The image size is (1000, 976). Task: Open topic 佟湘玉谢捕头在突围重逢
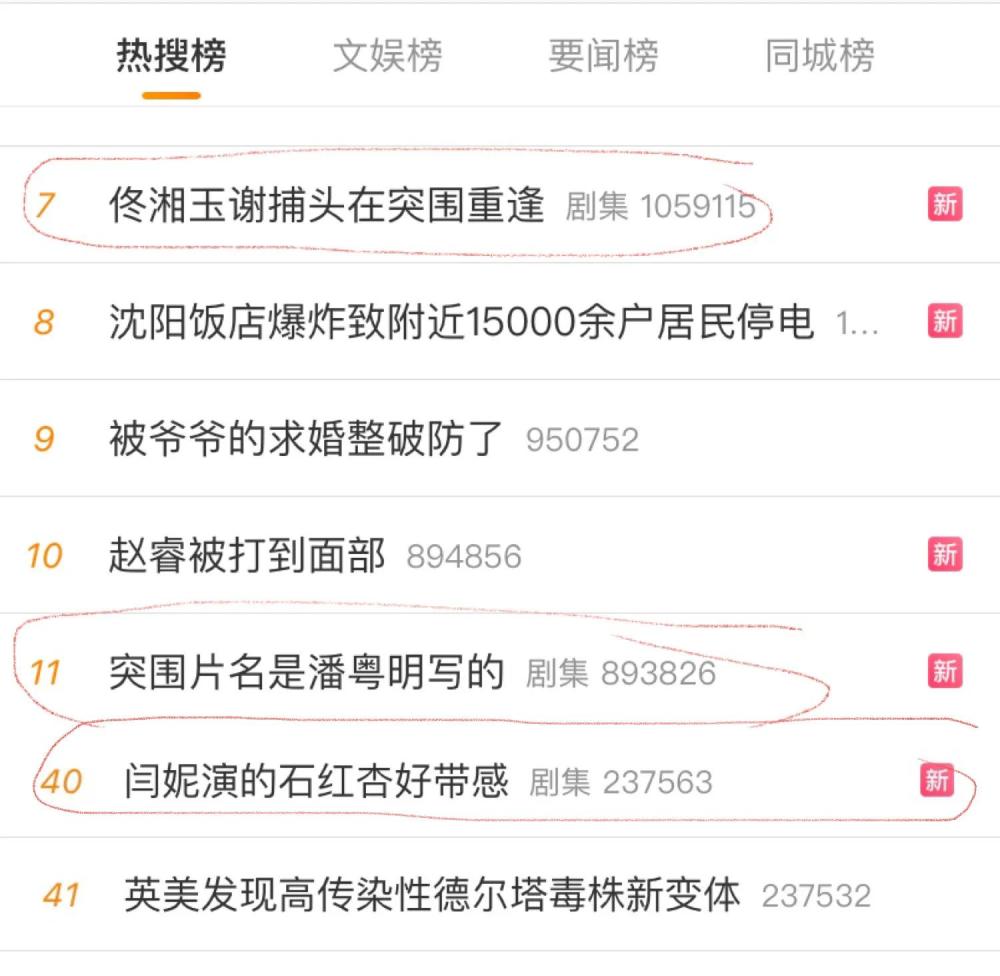pos(327,206)
